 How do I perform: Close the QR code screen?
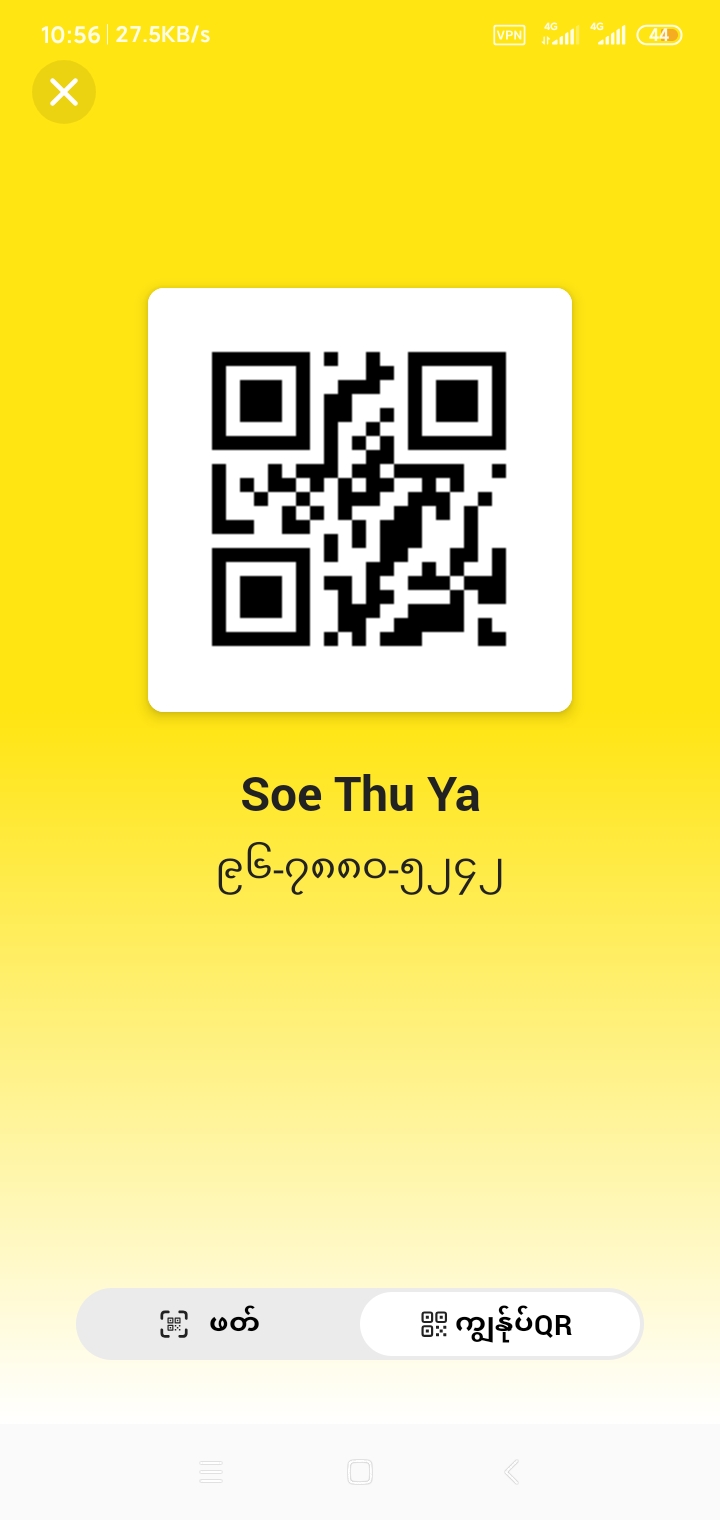(64, 93)
